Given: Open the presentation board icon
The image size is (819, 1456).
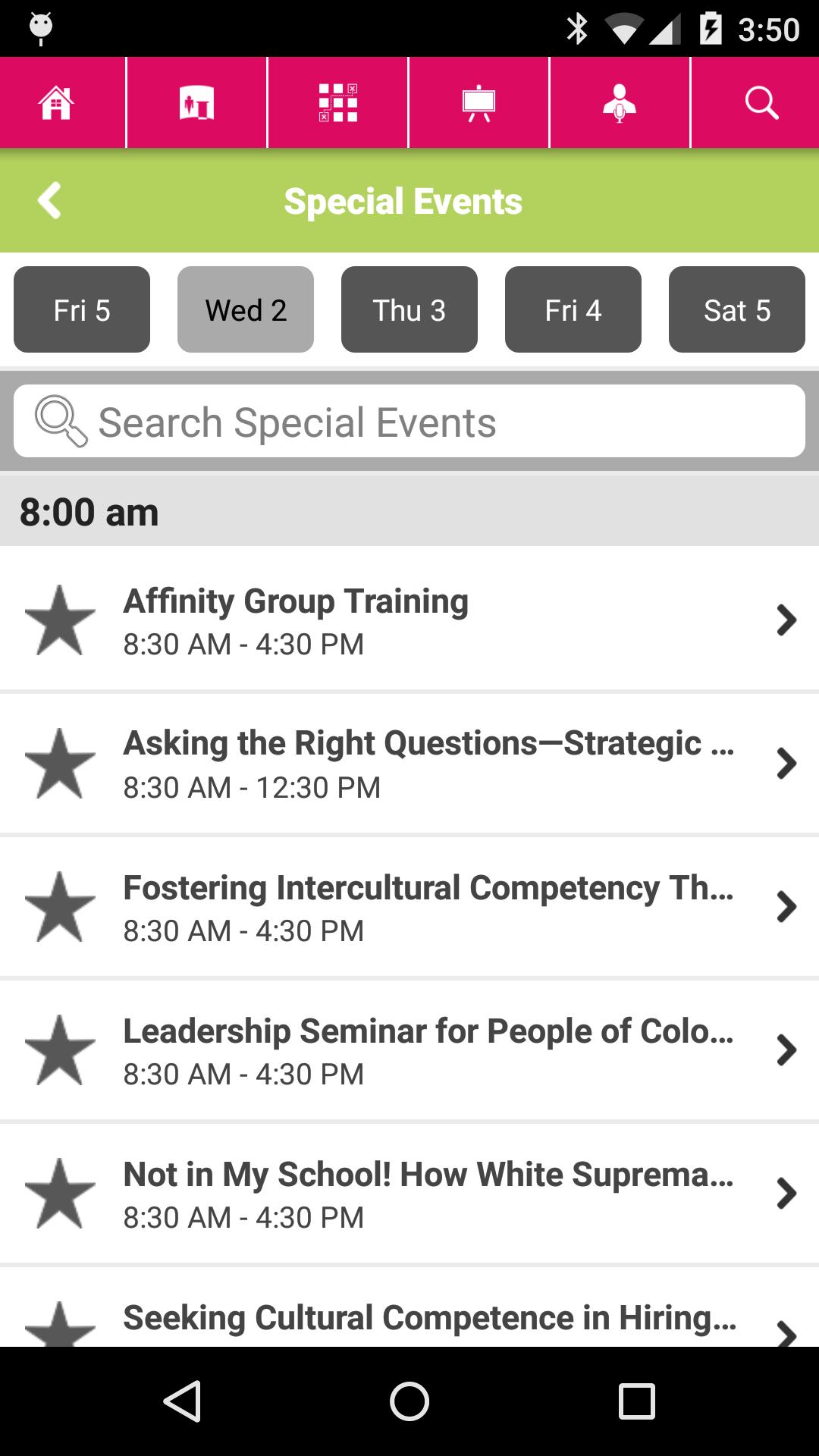Looking at the screenshot, I should pos(479,102).
